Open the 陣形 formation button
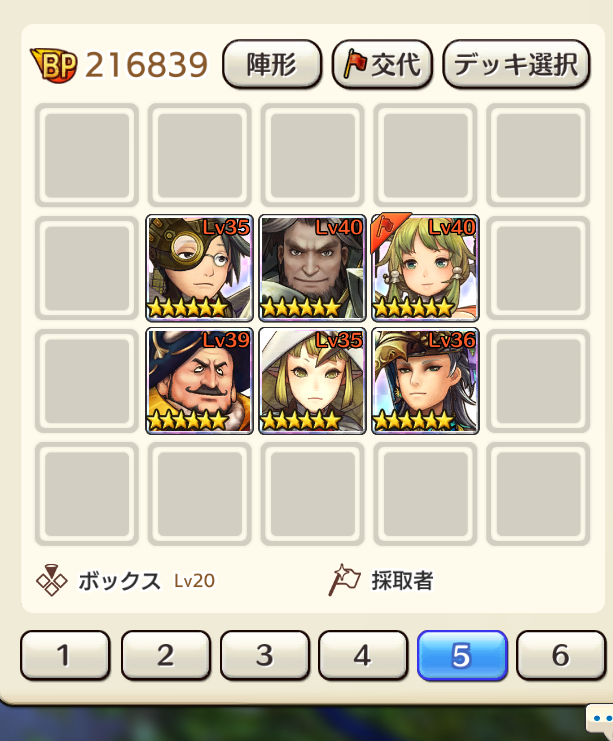 pos(271,65)
